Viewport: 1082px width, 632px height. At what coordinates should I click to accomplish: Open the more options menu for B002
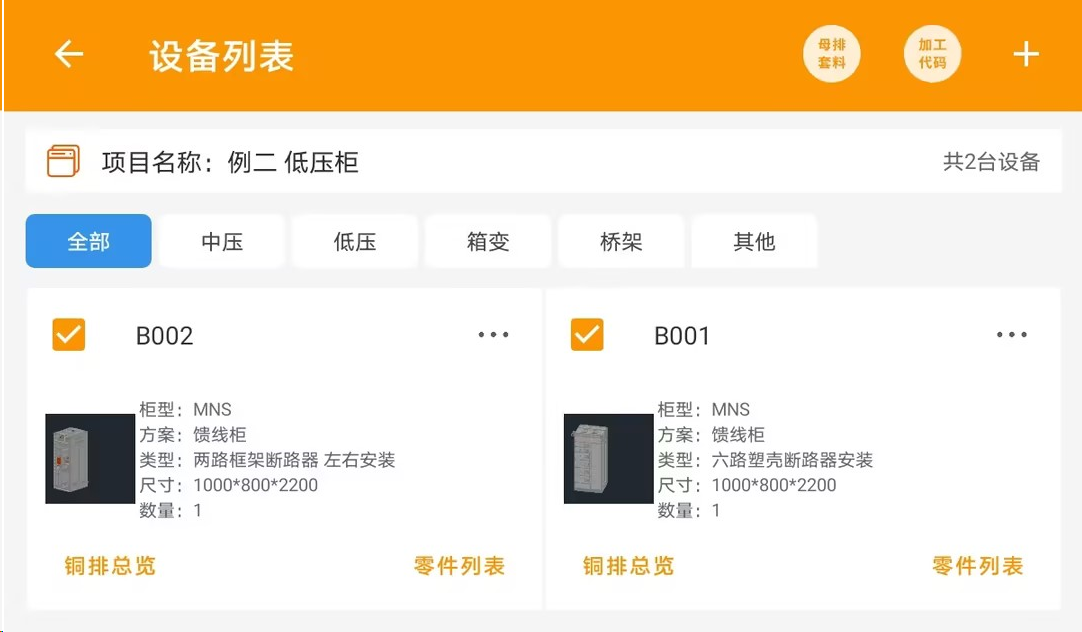point(493,335)
